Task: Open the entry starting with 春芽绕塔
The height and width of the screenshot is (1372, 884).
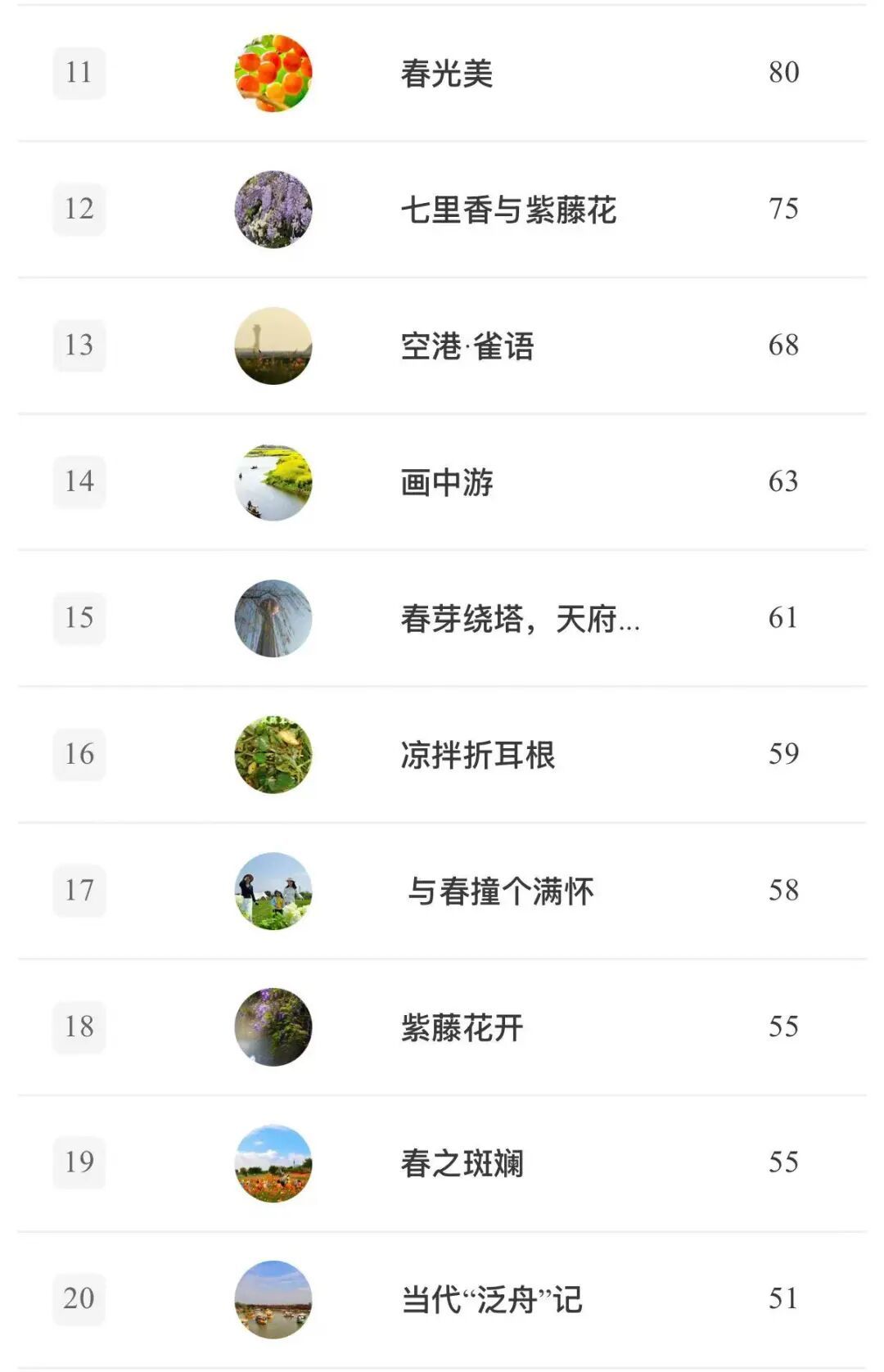Action: click(x=520, y=619)
